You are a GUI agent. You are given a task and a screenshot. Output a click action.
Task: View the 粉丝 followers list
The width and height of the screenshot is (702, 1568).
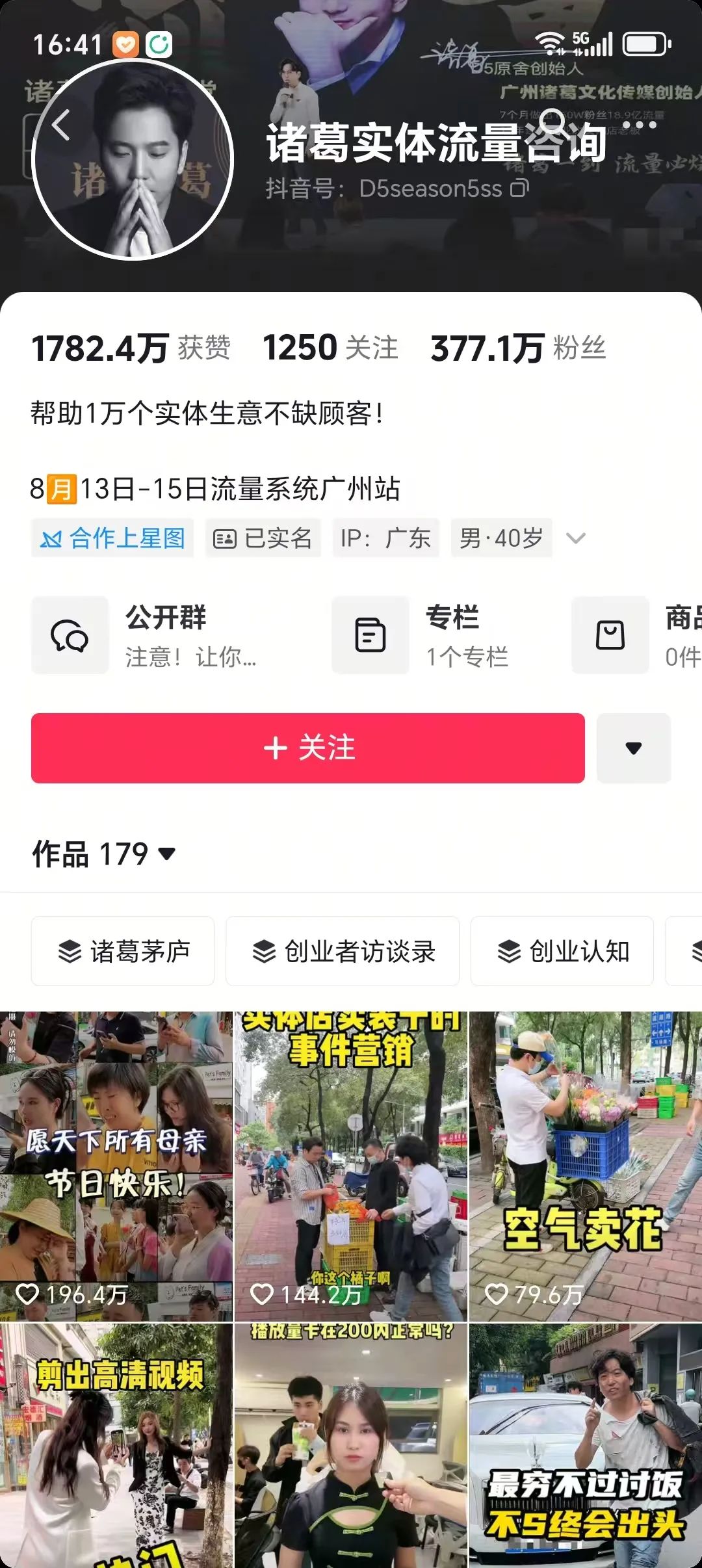click(518, 348)
